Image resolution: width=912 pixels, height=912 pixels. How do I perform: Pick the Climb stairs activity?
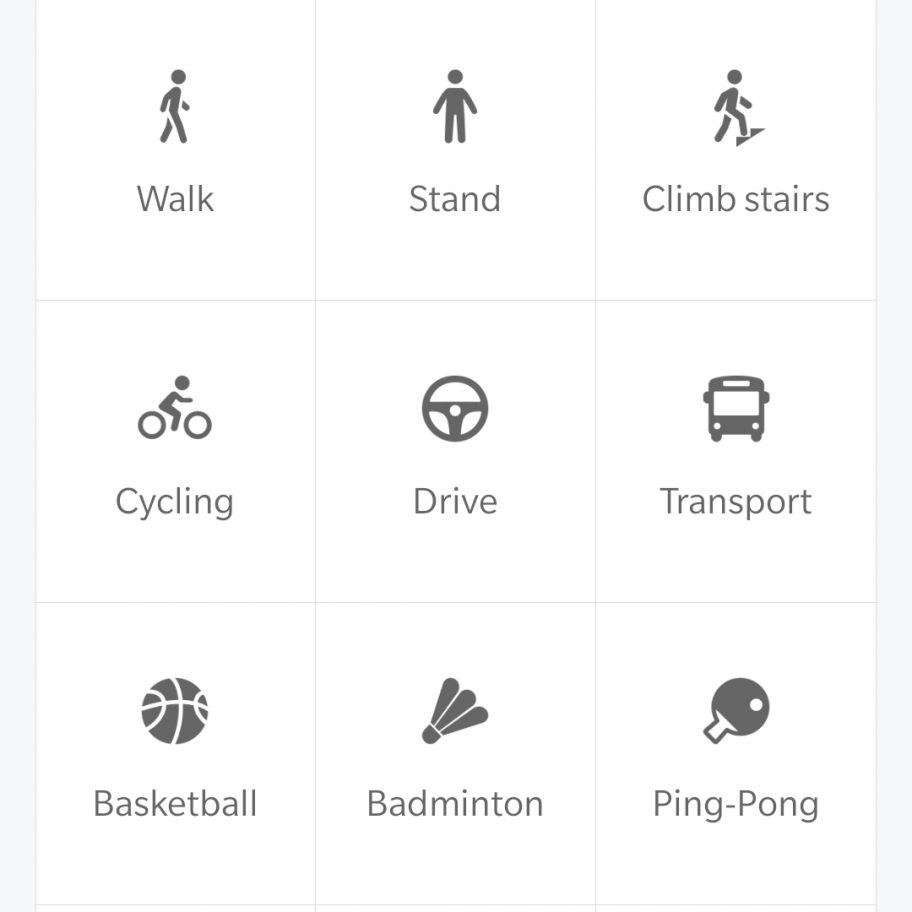(736, 150)
